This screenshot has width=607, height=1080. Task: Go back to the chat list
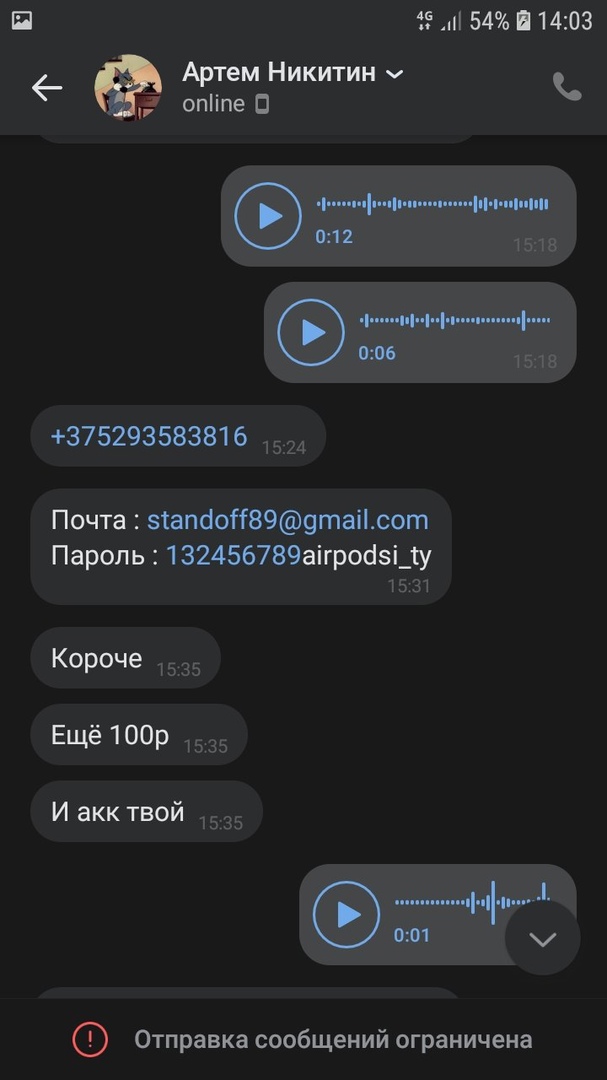click(46, 88)
